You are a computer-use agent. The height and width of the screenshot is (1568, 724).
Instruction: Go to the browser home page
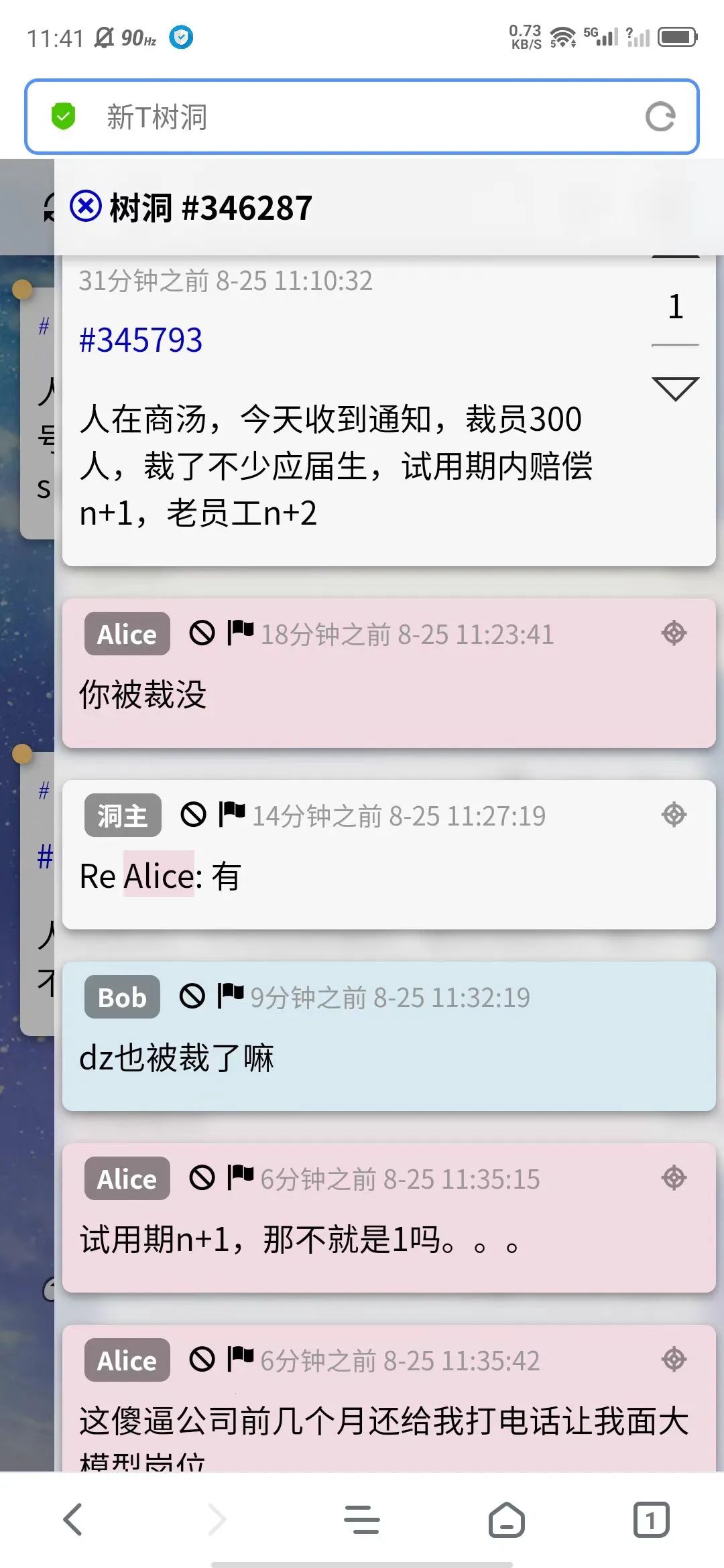click(506, 1519)
